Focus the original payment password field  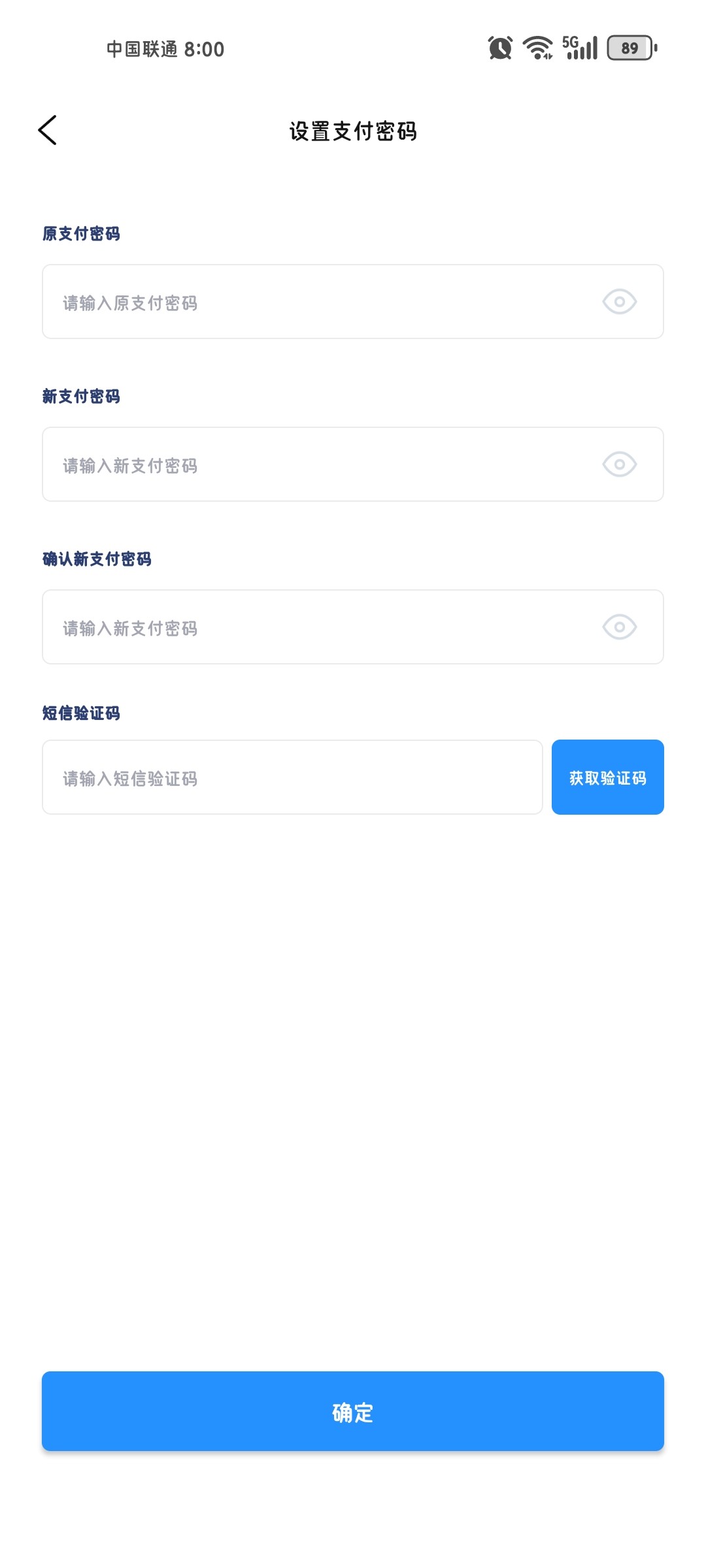[353, 302]
